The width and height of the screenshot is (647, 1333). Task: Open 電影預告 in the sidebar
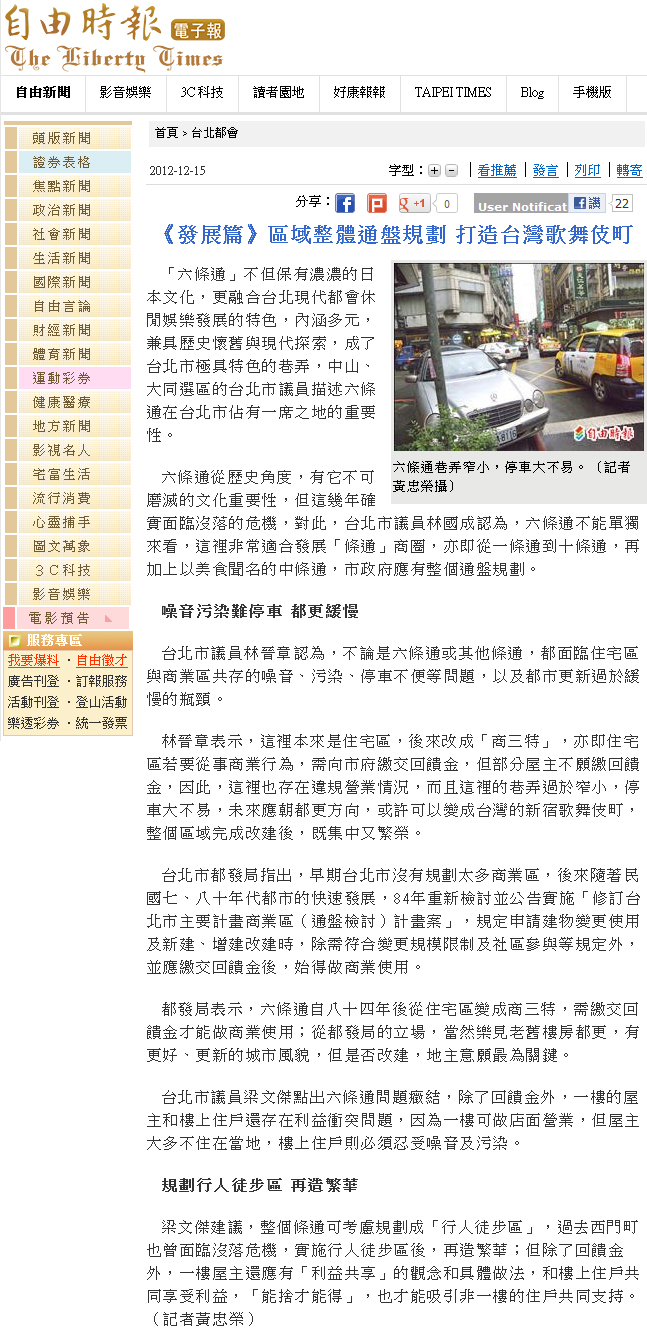(x=62, y=618)
